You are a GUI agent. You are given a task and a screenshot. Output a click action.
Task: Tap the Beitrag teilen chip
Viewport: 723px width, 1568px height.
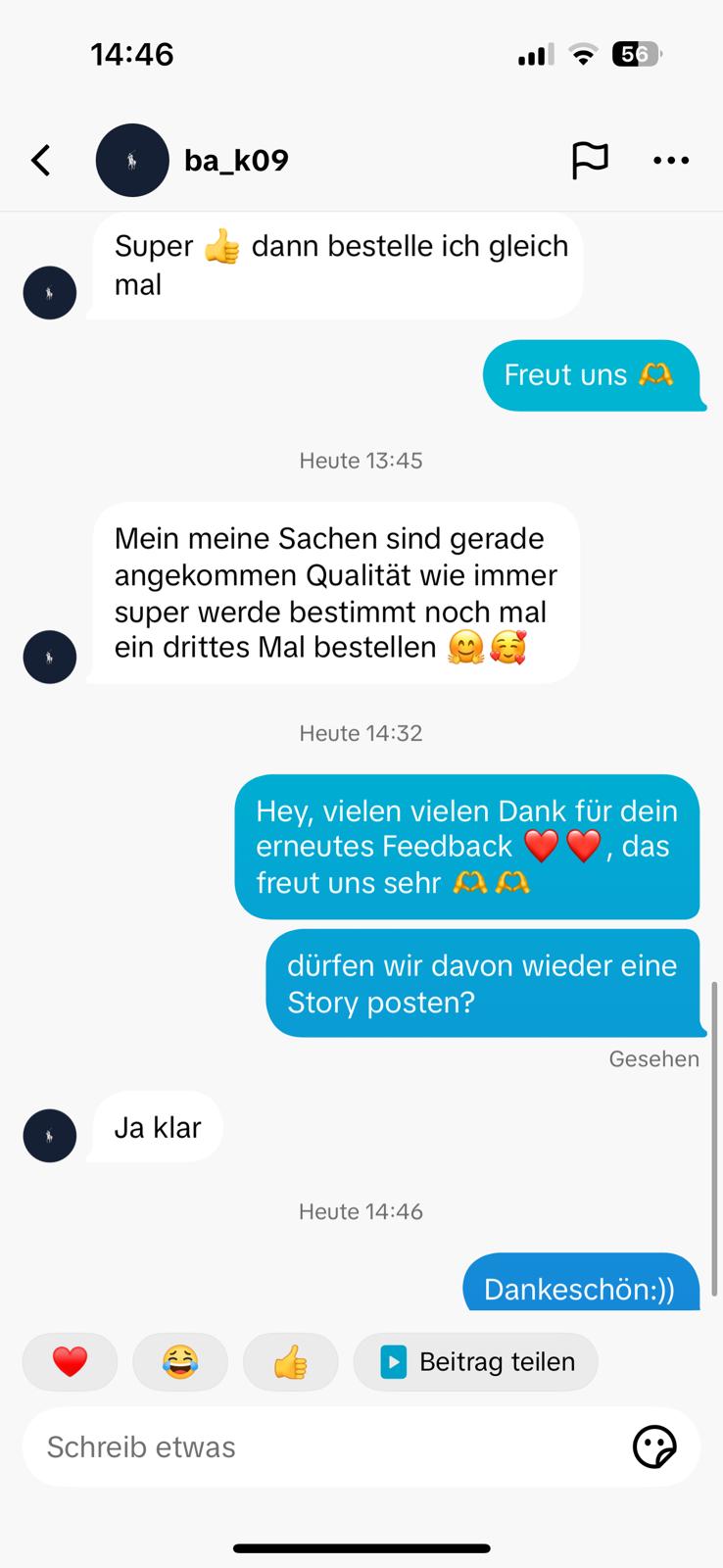click(476, 1361)
